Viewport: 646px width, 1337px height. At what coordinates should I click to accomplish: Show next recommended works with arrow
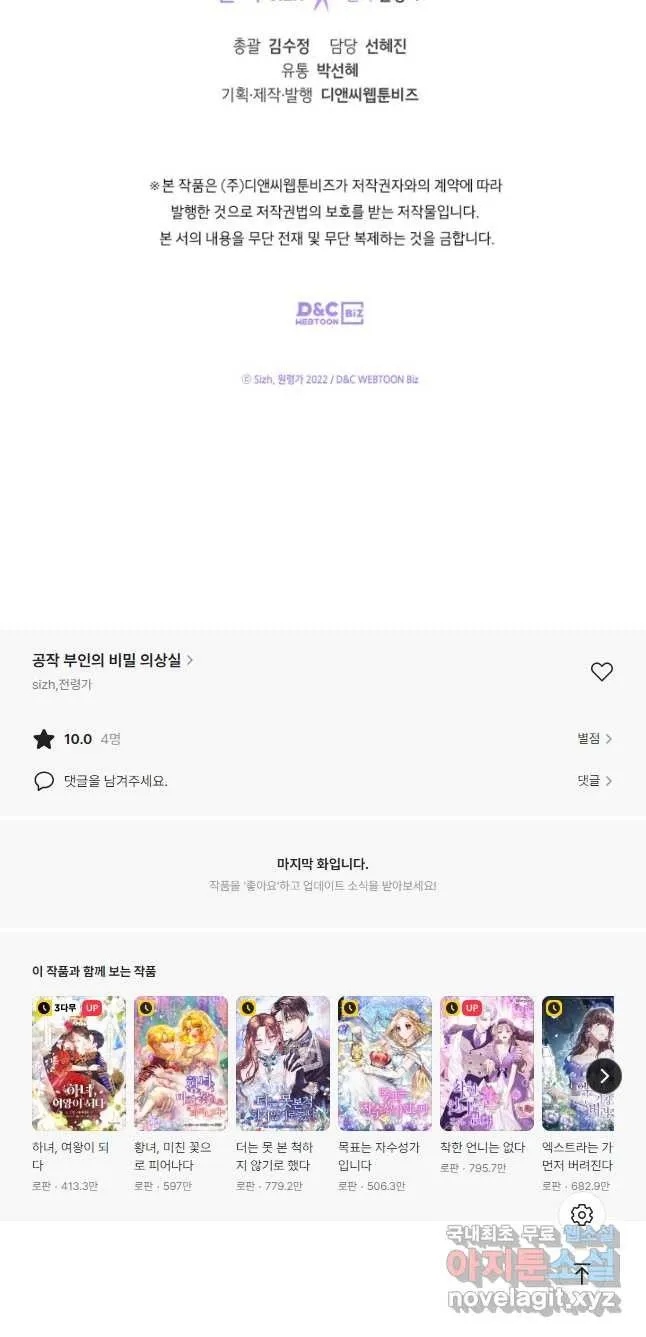[603, 1076]
